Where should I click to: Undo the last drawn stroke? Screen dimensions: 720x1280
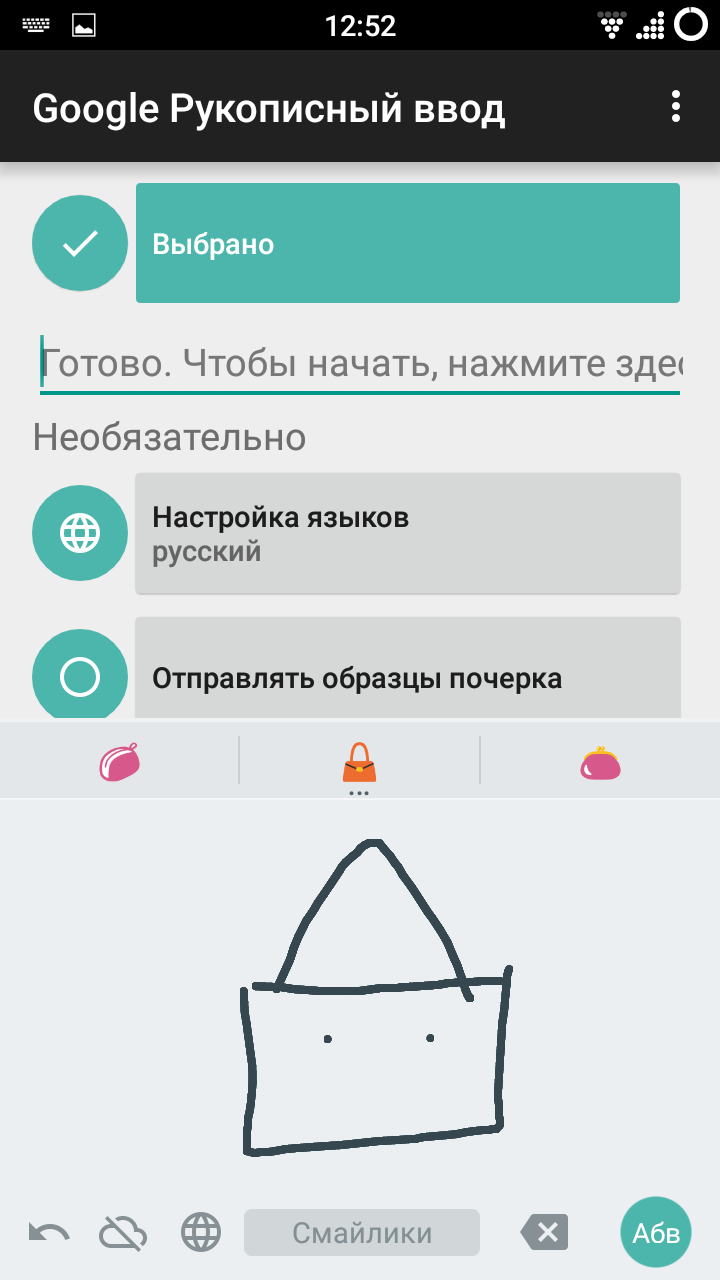click(x=48, y=1232)
